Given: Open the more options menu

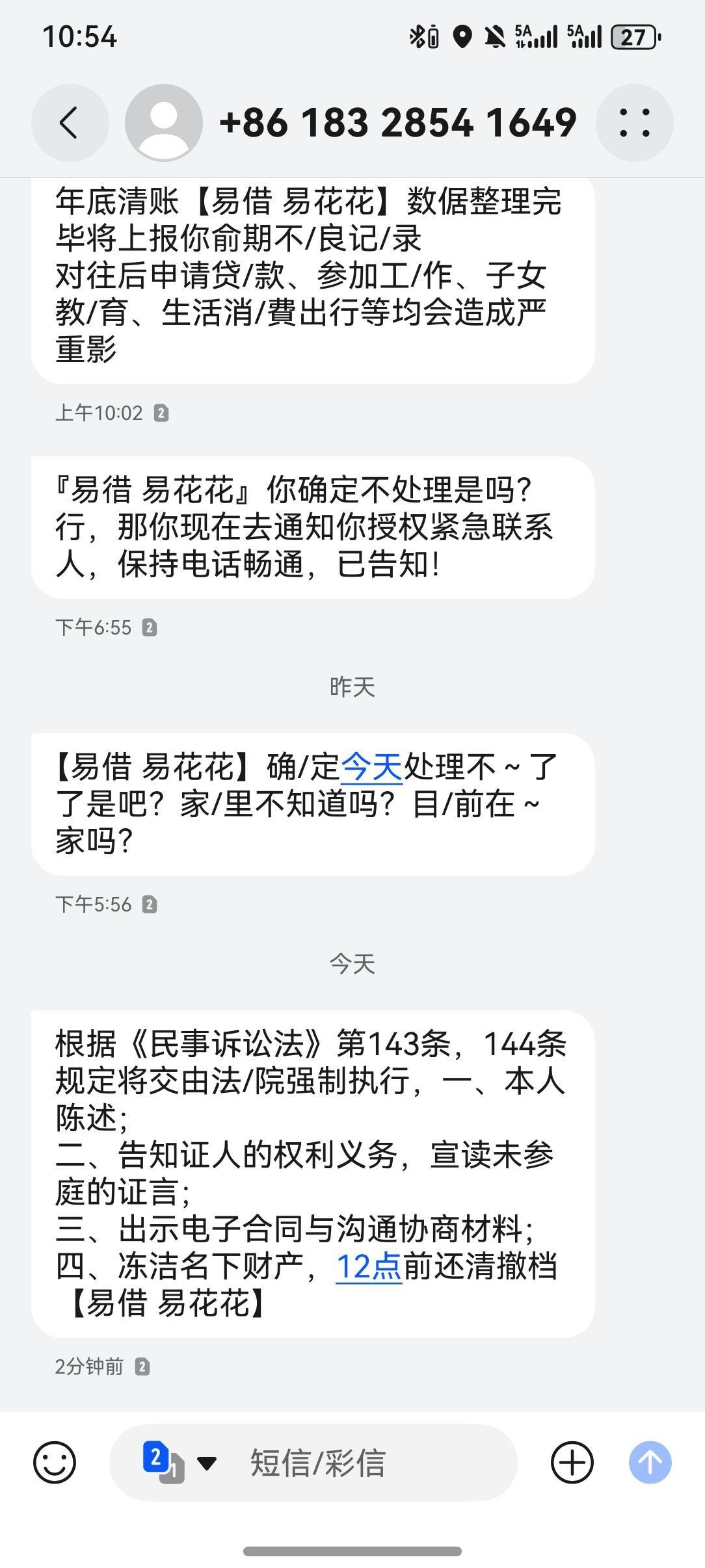Looking at the screenshot, I should (x=634, y=122).
